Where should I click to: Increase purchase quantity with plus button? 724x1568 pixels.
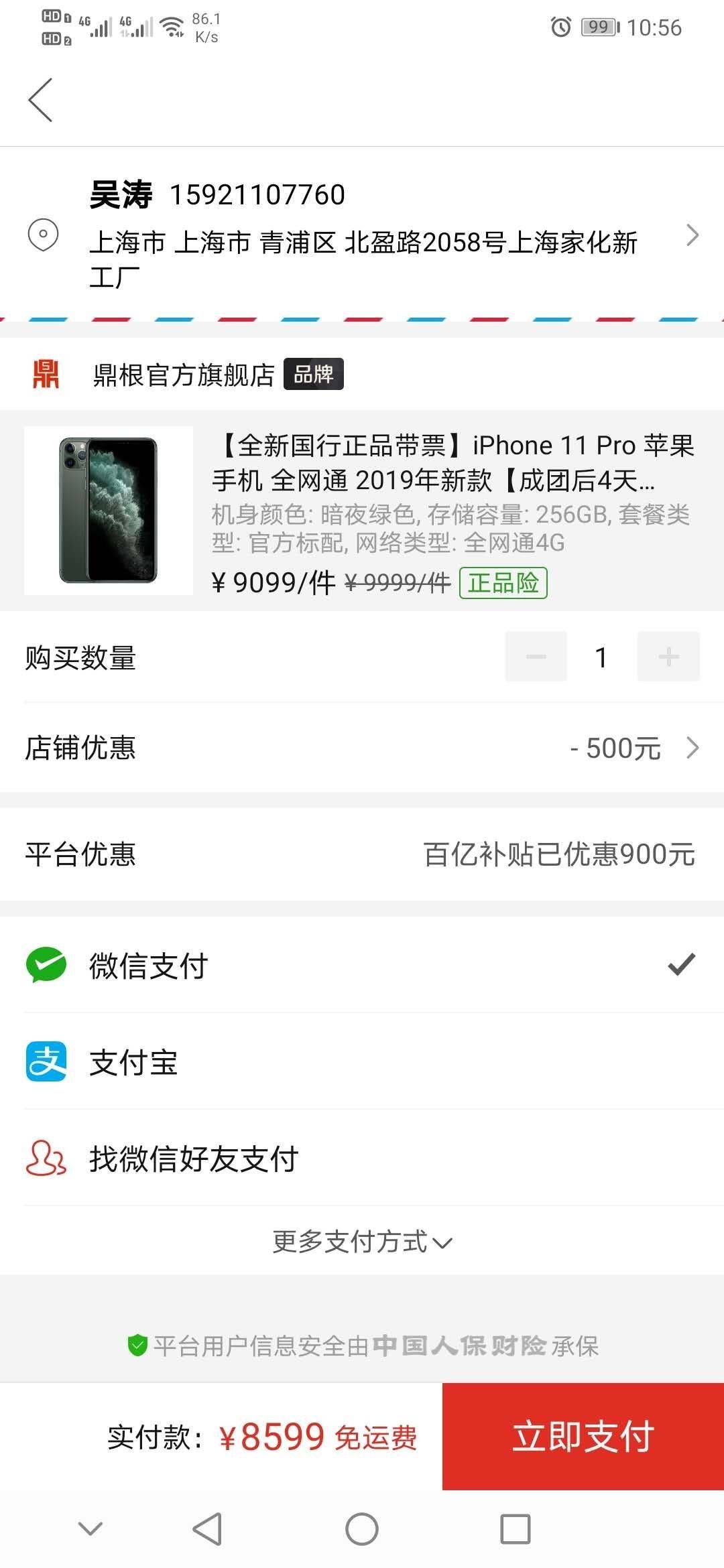click(668, 657)
